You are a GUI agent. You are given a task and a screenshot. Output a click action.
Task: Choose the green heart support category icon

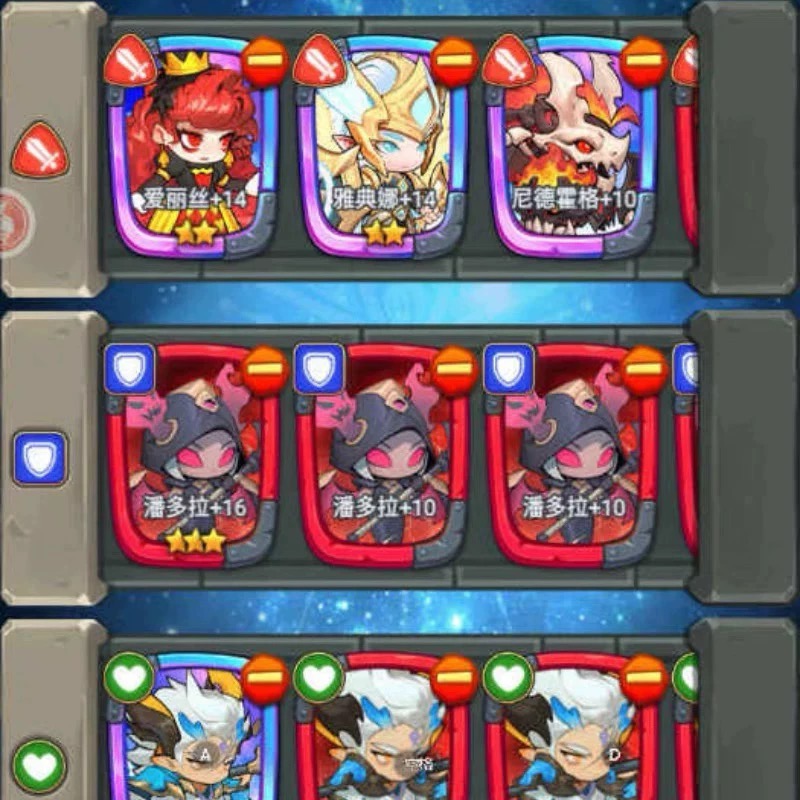(40, 766)
